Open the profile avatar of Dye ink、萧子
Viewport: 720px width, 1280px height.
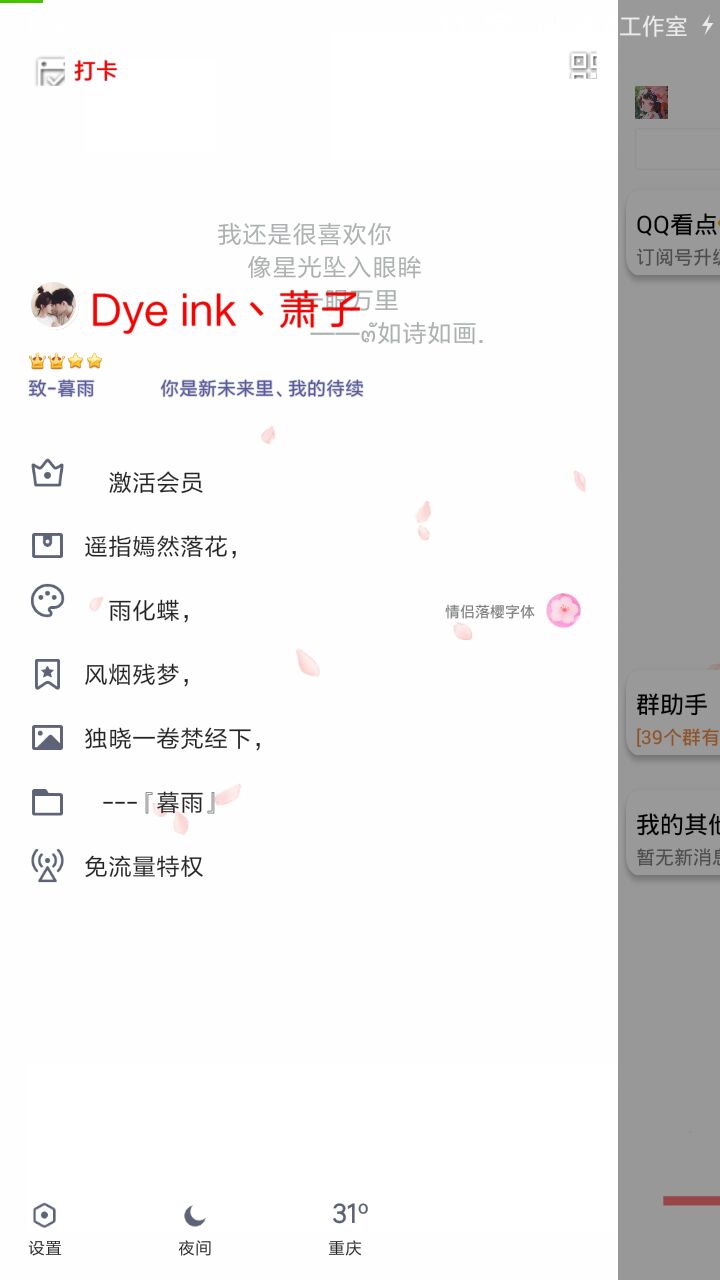point(53,305)
